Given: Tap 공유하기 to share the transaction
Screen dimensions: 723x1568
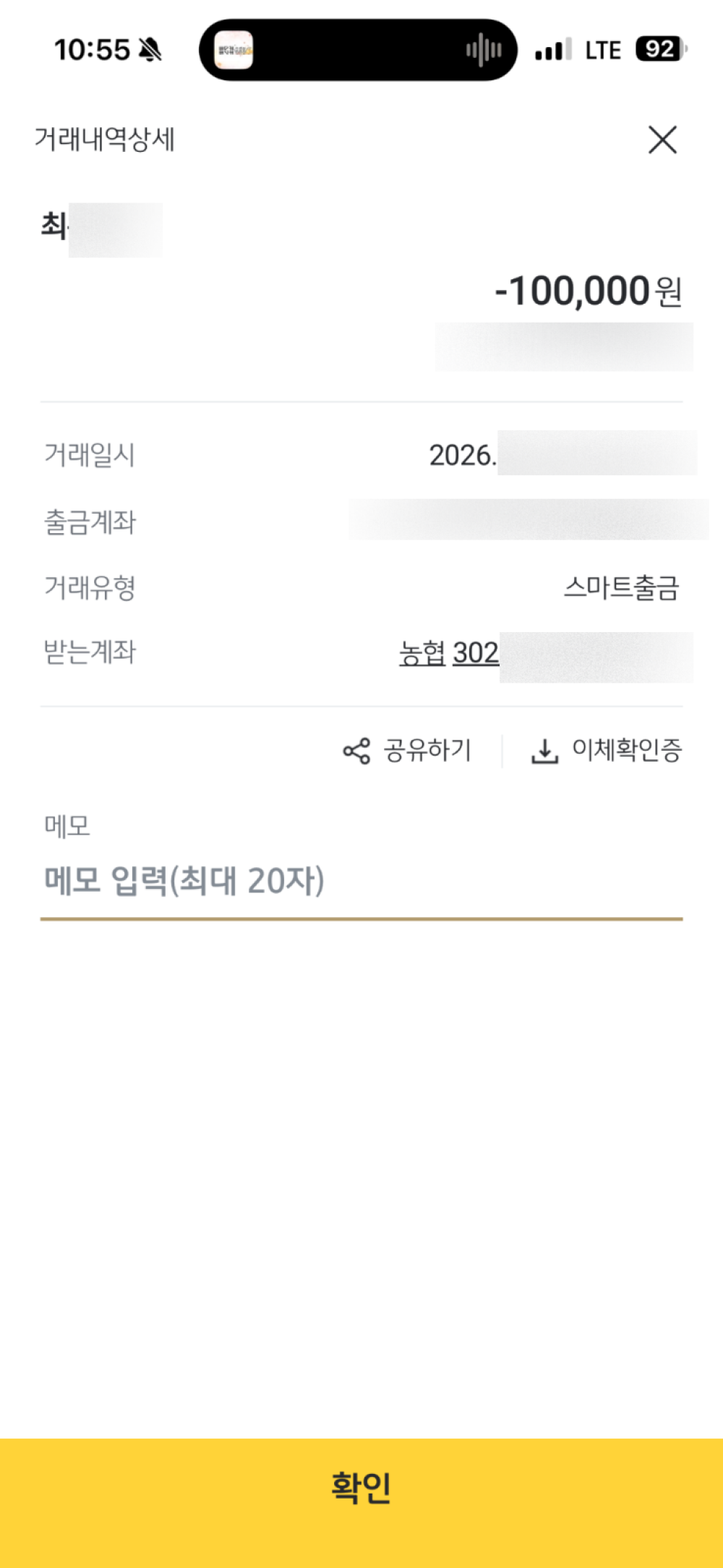Looking at the screenshot, I should click(407, 750).
